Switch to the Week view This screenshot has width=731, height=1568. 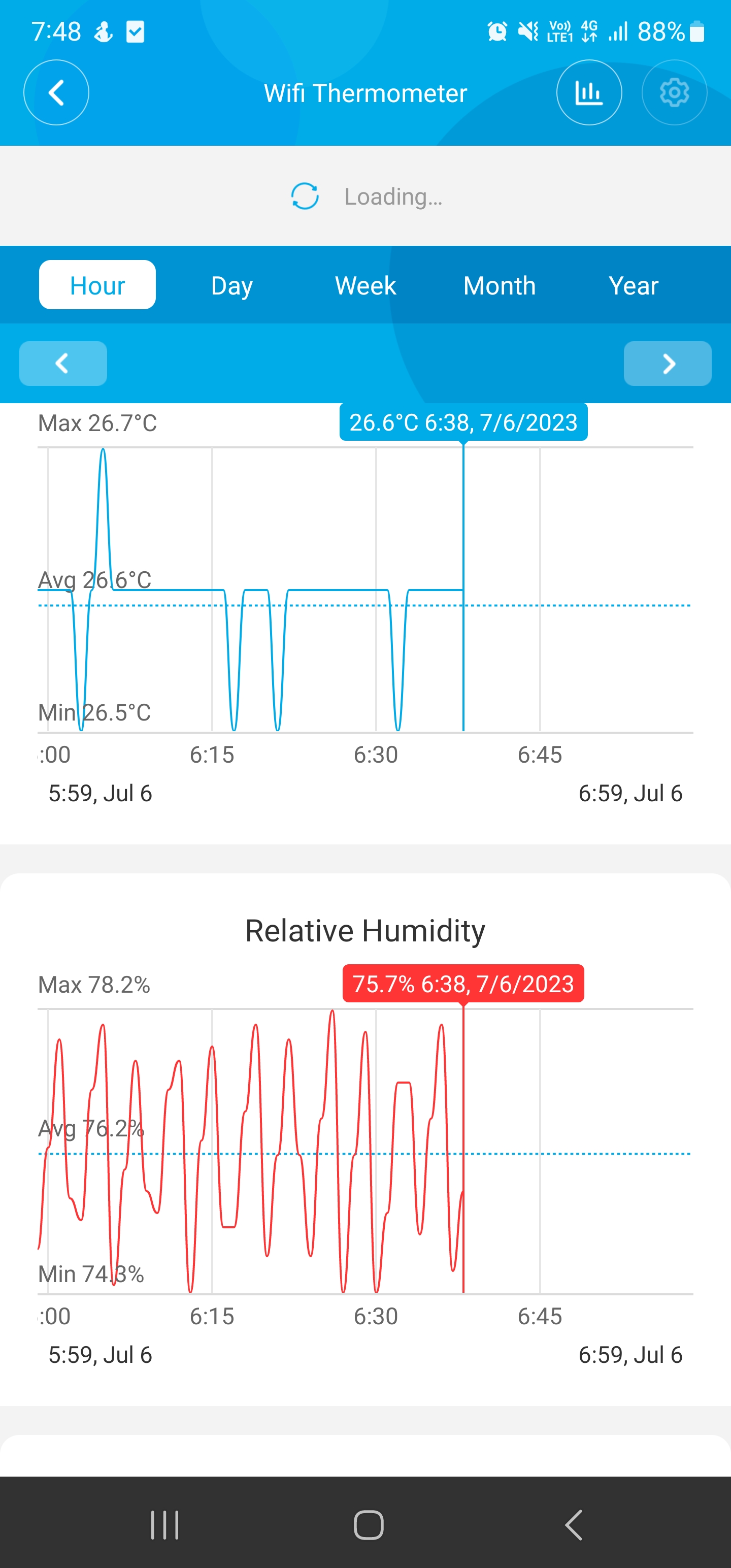(x=365, y=285)
